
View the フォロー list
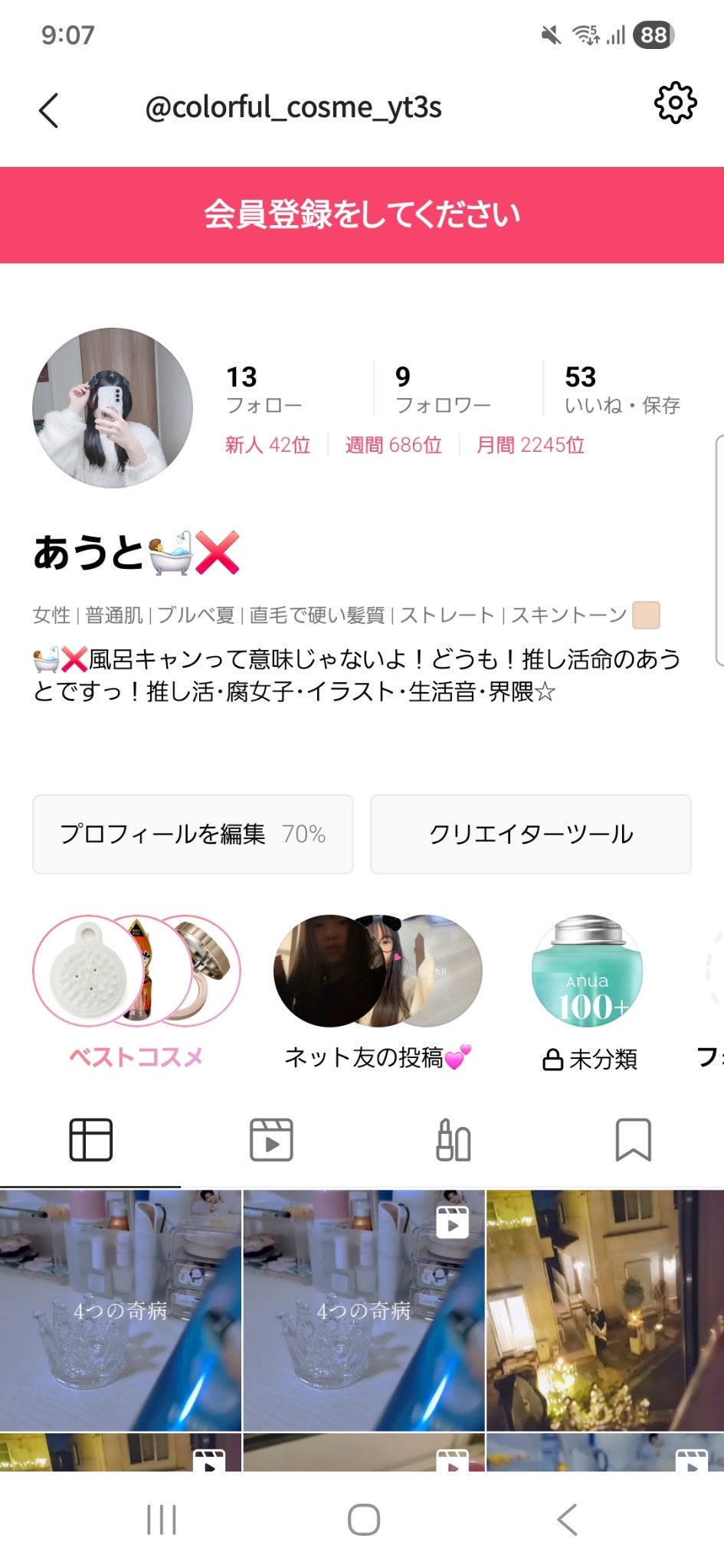(264, 388)
